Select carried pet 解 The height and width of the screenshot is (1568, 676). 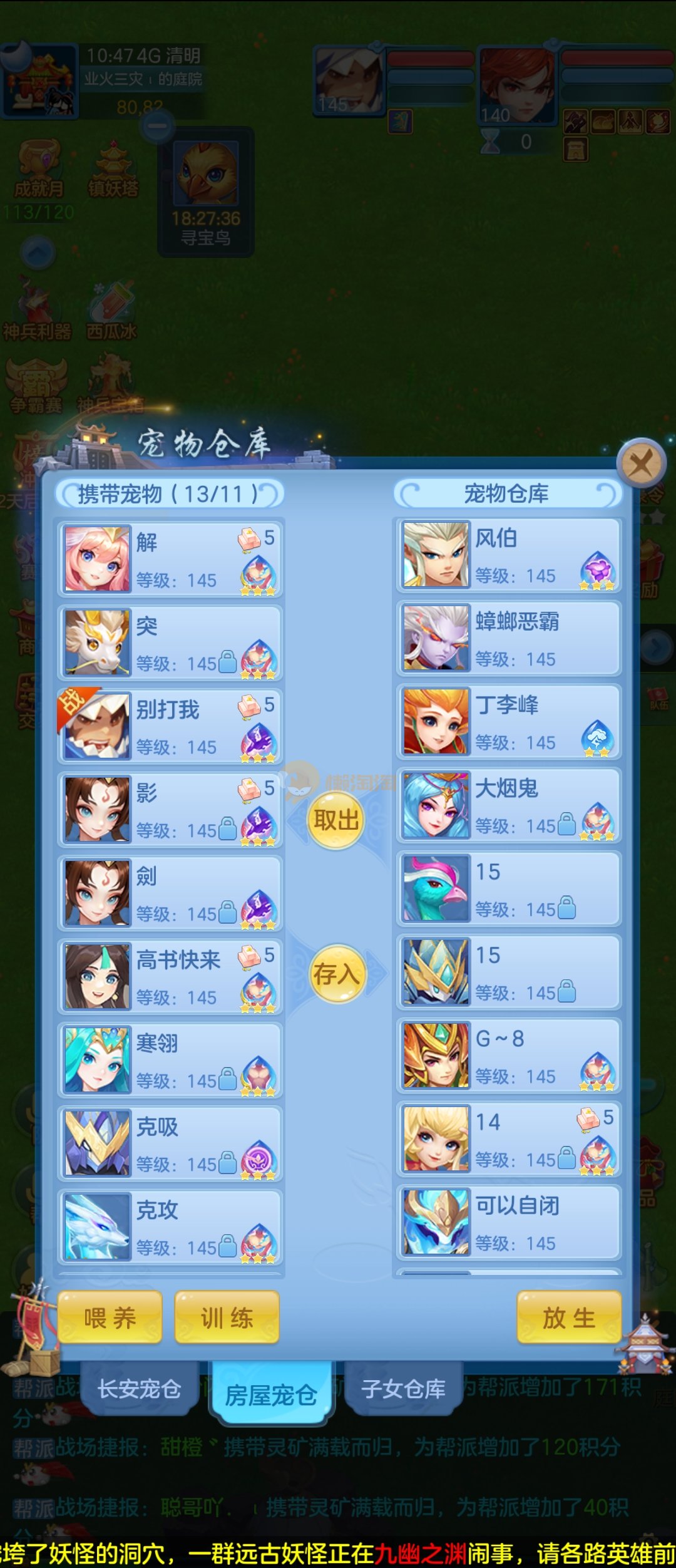click(x=170, y=559)
